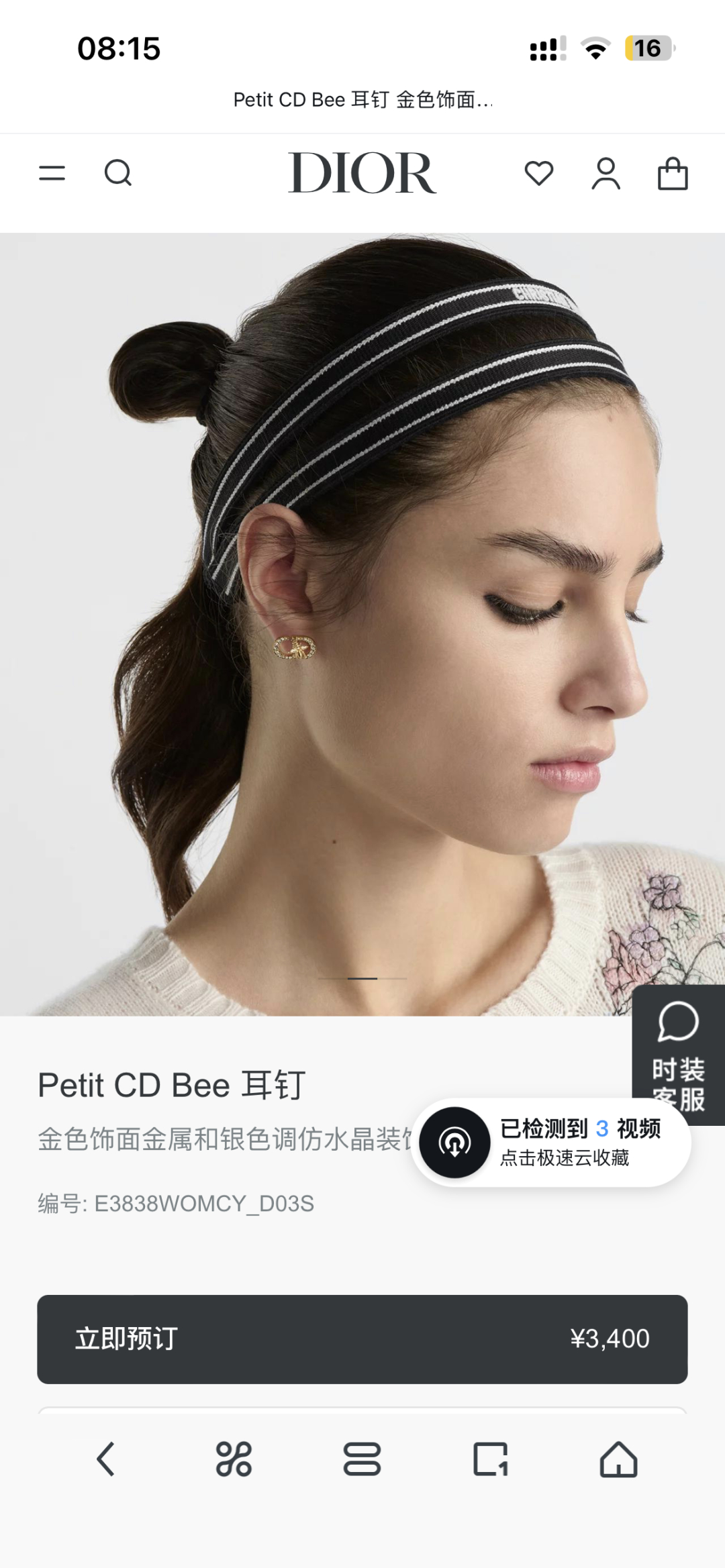Open the shopping bag
Viewport: 725px width, 1568px height.
tap(672, 174)
